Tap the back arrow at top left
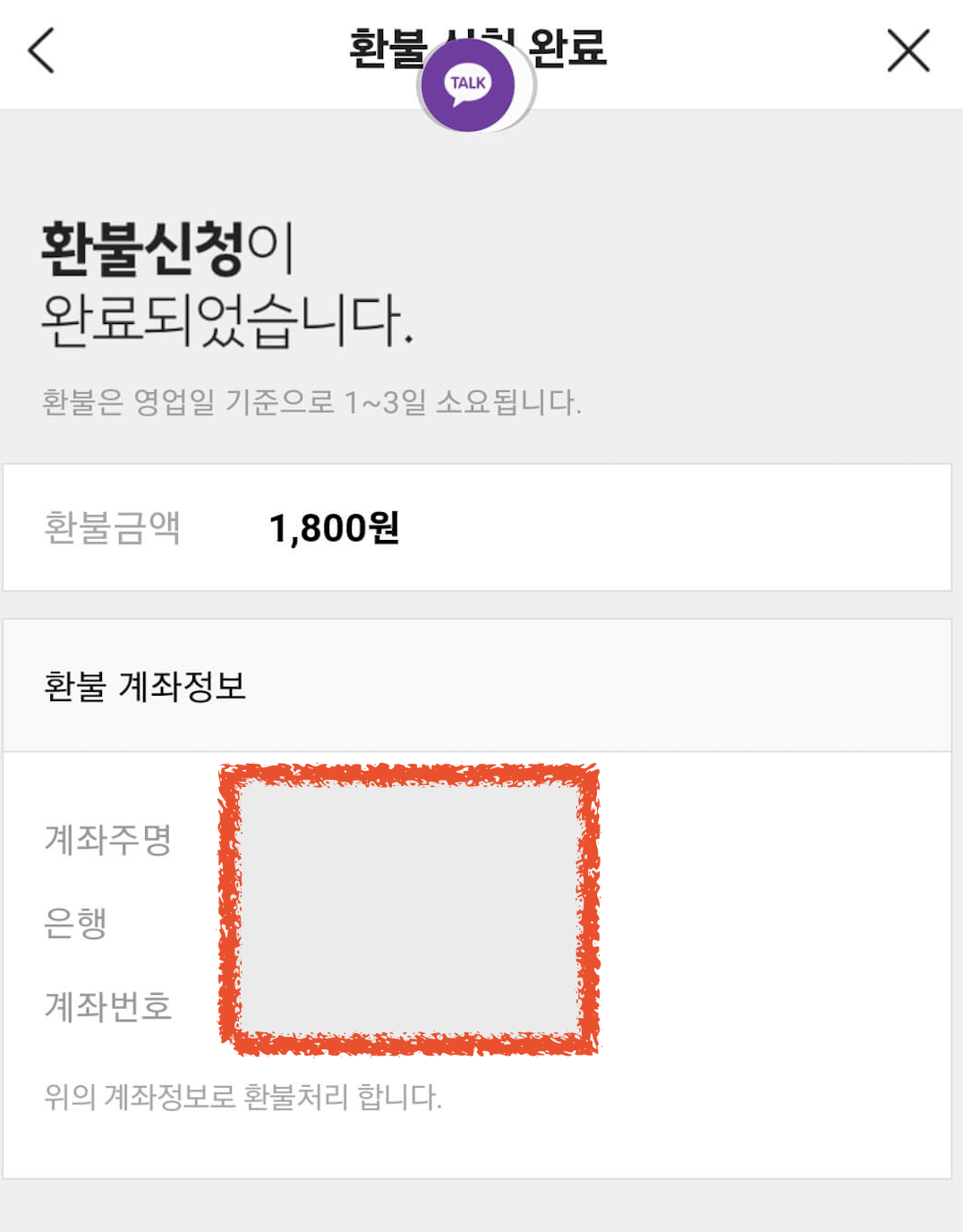 click(x=39, y=51)
